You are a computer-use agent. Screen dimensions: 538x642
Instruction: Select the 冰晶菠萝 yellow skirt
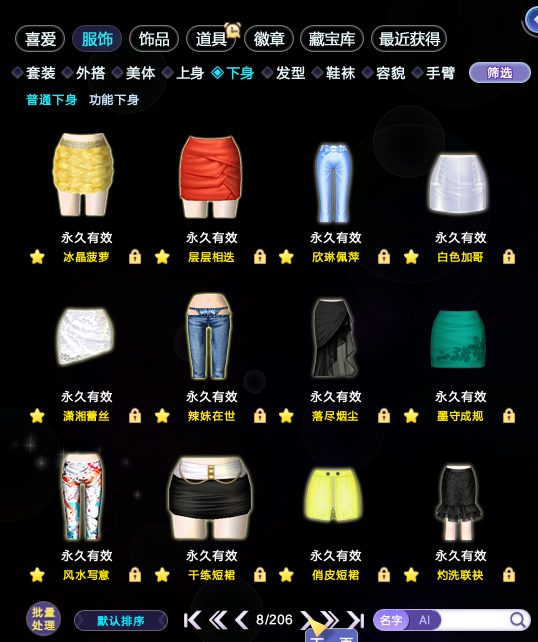(x=84, y=174)
